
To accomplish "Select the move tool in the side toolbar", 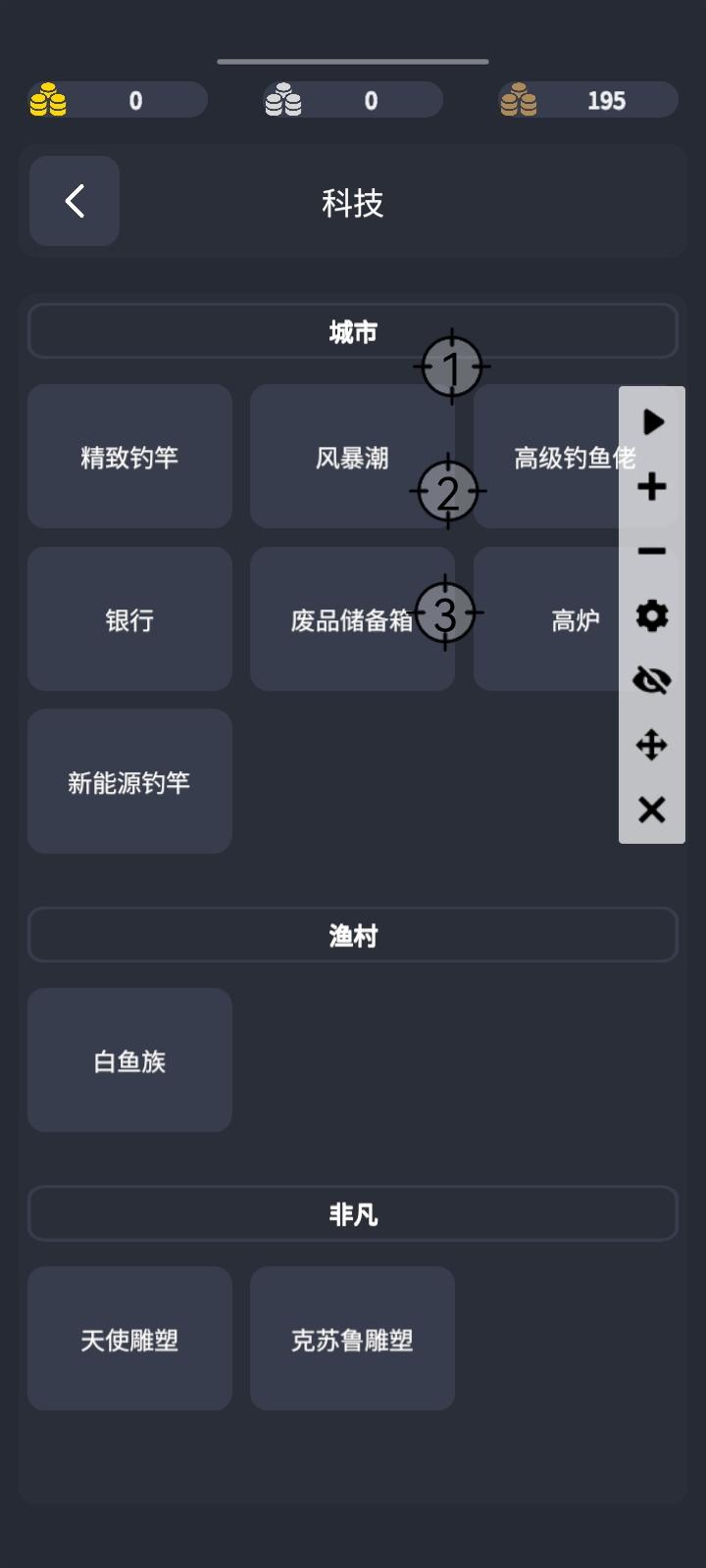I will point(651,745).
